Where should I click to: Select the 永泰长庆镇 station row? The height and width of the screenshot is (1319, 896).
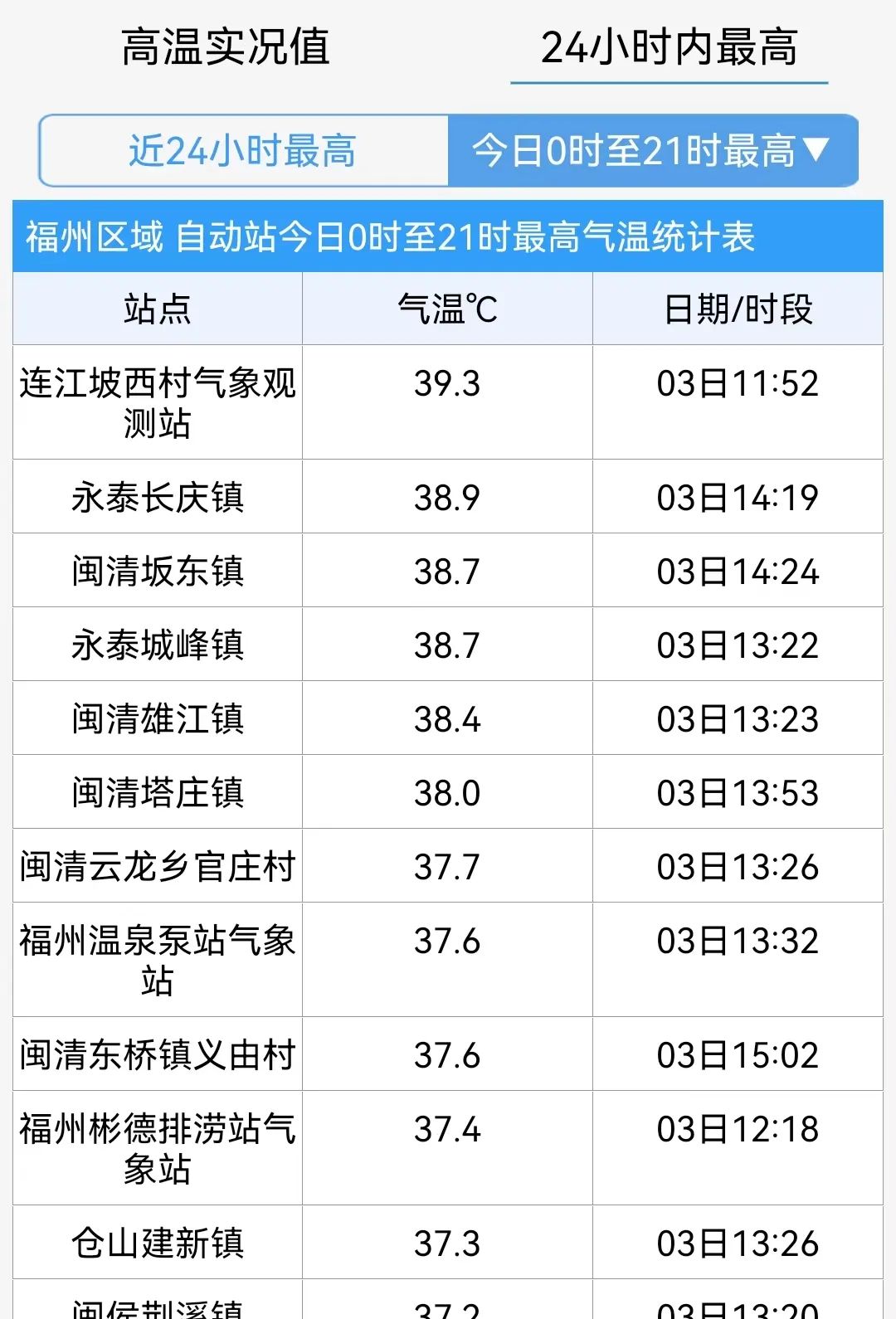pyautogui.click(x=158, y=496)
